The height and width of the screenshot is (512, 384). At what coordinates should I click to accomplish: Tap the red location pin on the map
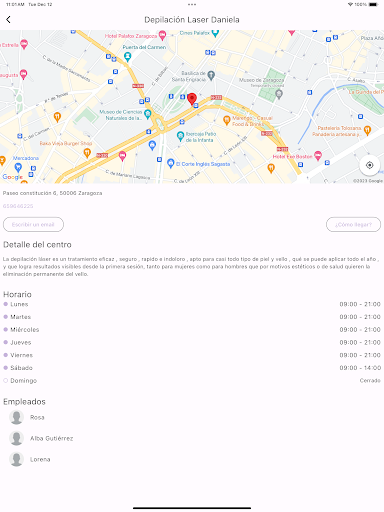coord(192,99)
